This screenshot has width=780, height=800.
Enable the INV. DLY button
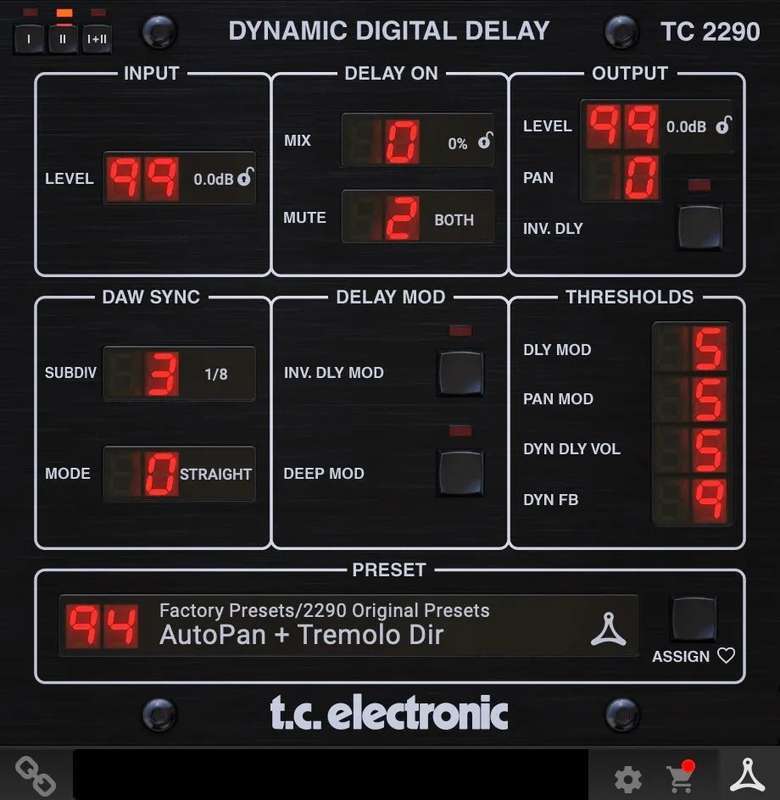(x=699, y=227)
